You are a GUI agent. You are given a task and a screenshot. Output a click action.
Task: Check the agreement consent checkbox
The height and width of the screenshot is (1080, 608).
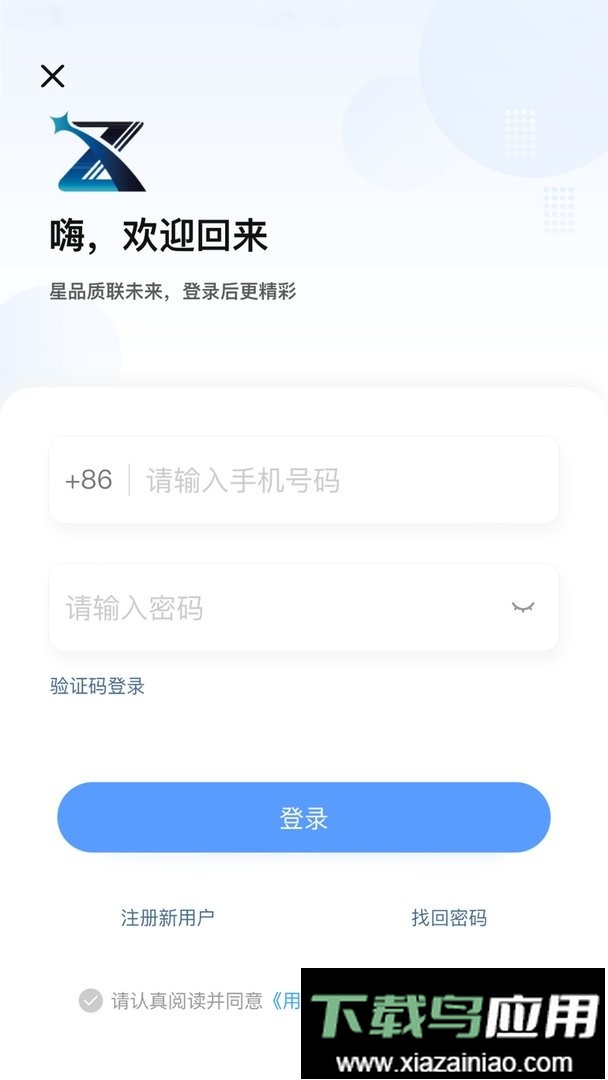[x=91, y=1000]
